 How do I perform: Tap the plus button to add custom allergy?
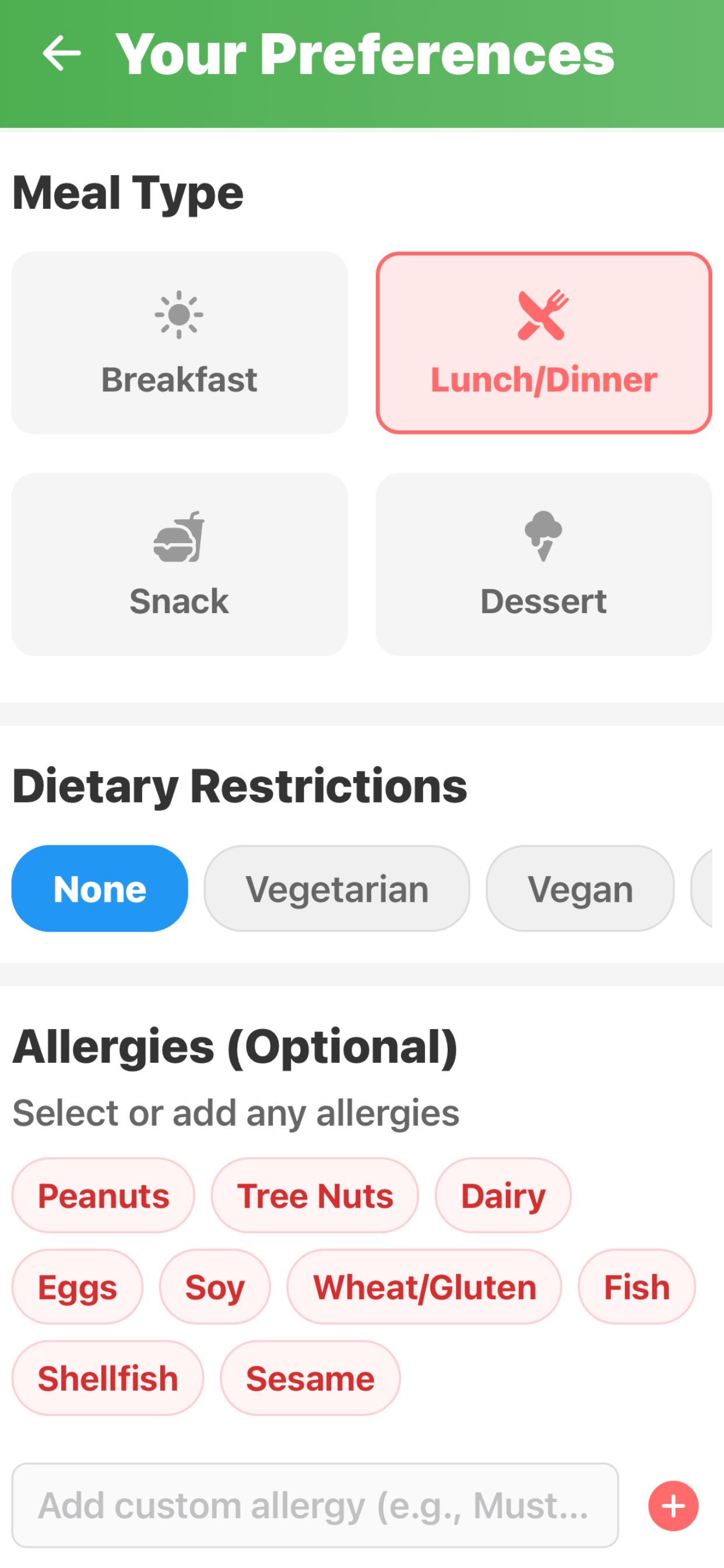tap(673, 1506)
